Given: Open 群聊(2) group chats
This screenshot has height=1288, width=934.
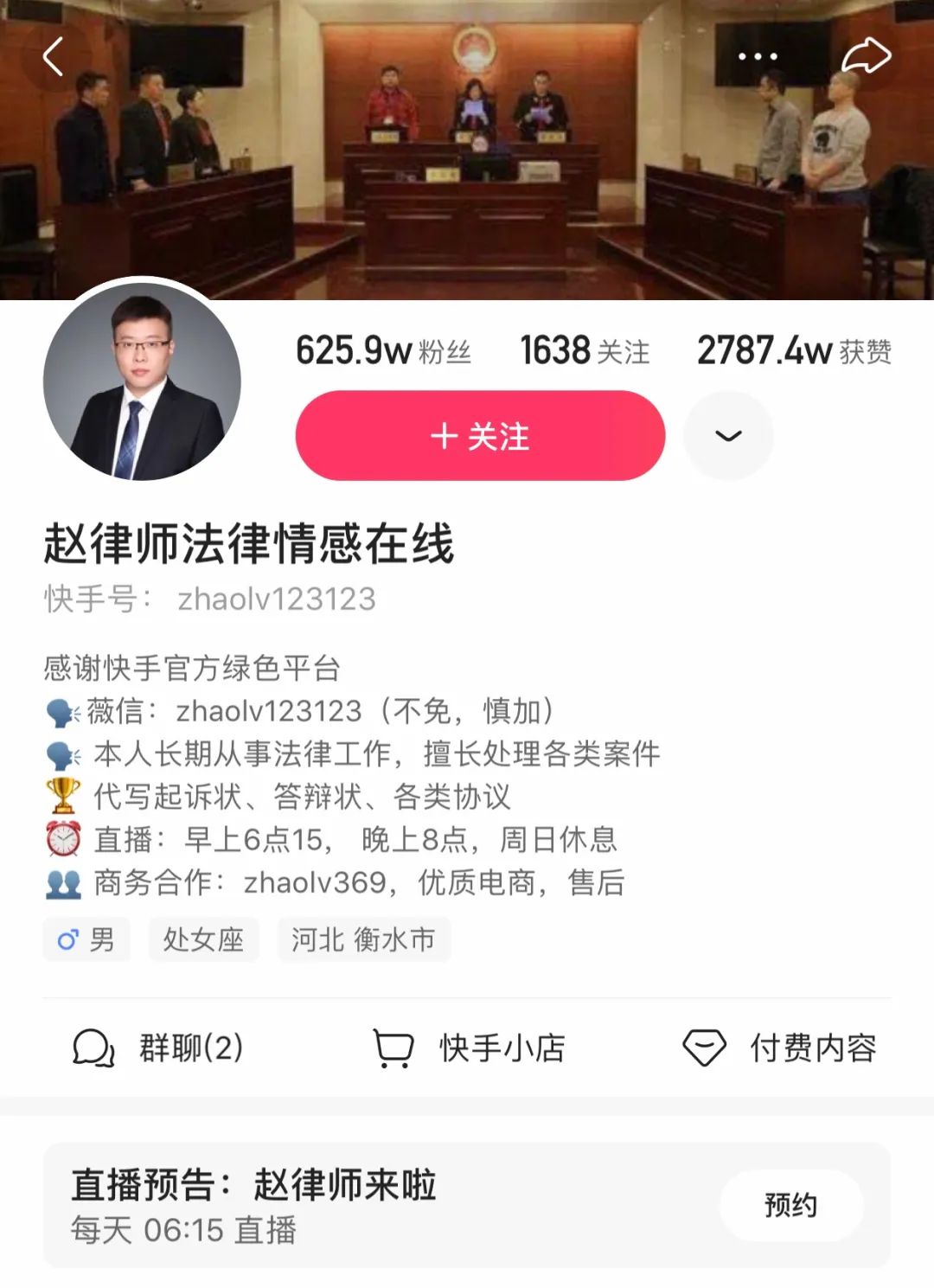Looking at the screenshot, I should click(158, 1048).
